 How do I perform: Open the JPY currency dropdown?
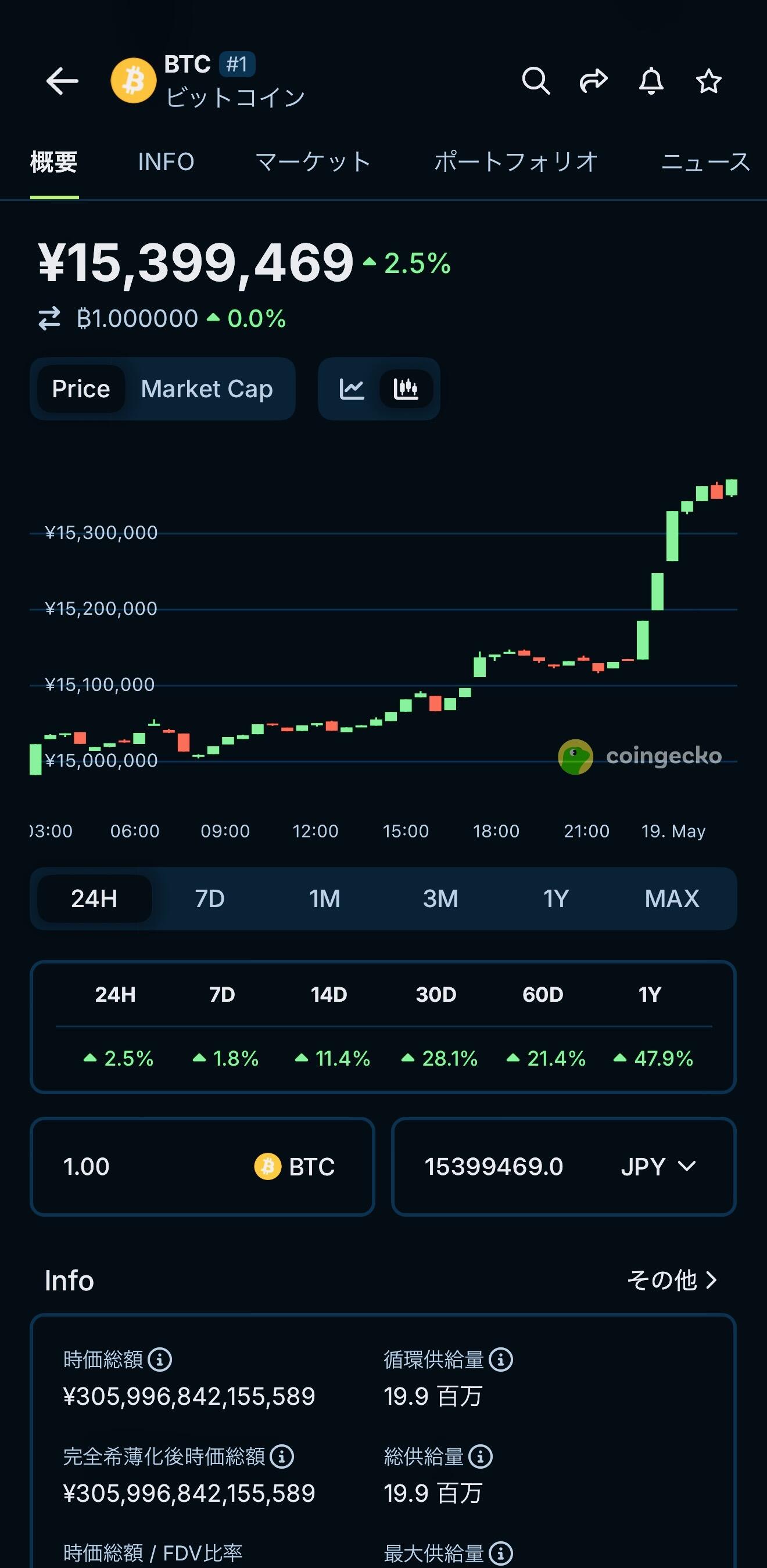pyautogui.click(x=658, y=1166)
